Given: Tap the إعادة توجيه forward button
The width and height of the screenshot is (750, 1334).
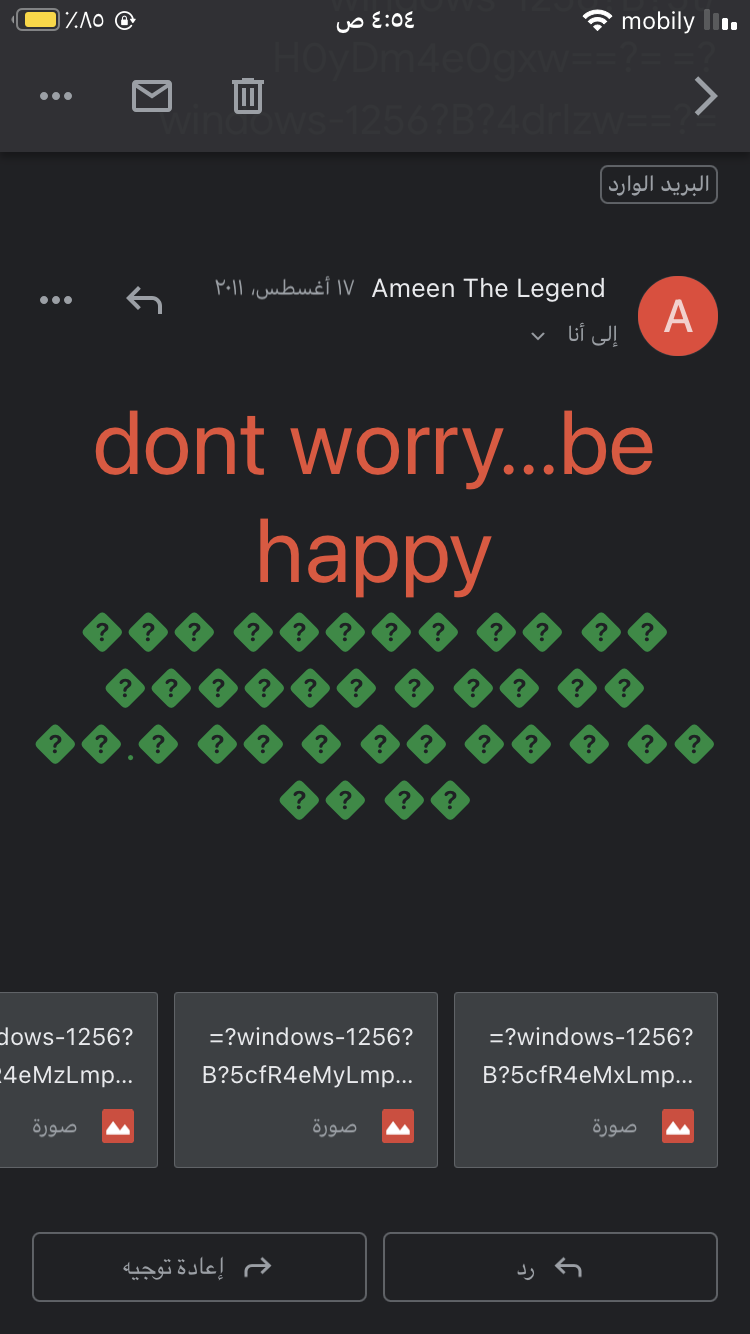Looking at the screenshot, I should point(199,1267).
